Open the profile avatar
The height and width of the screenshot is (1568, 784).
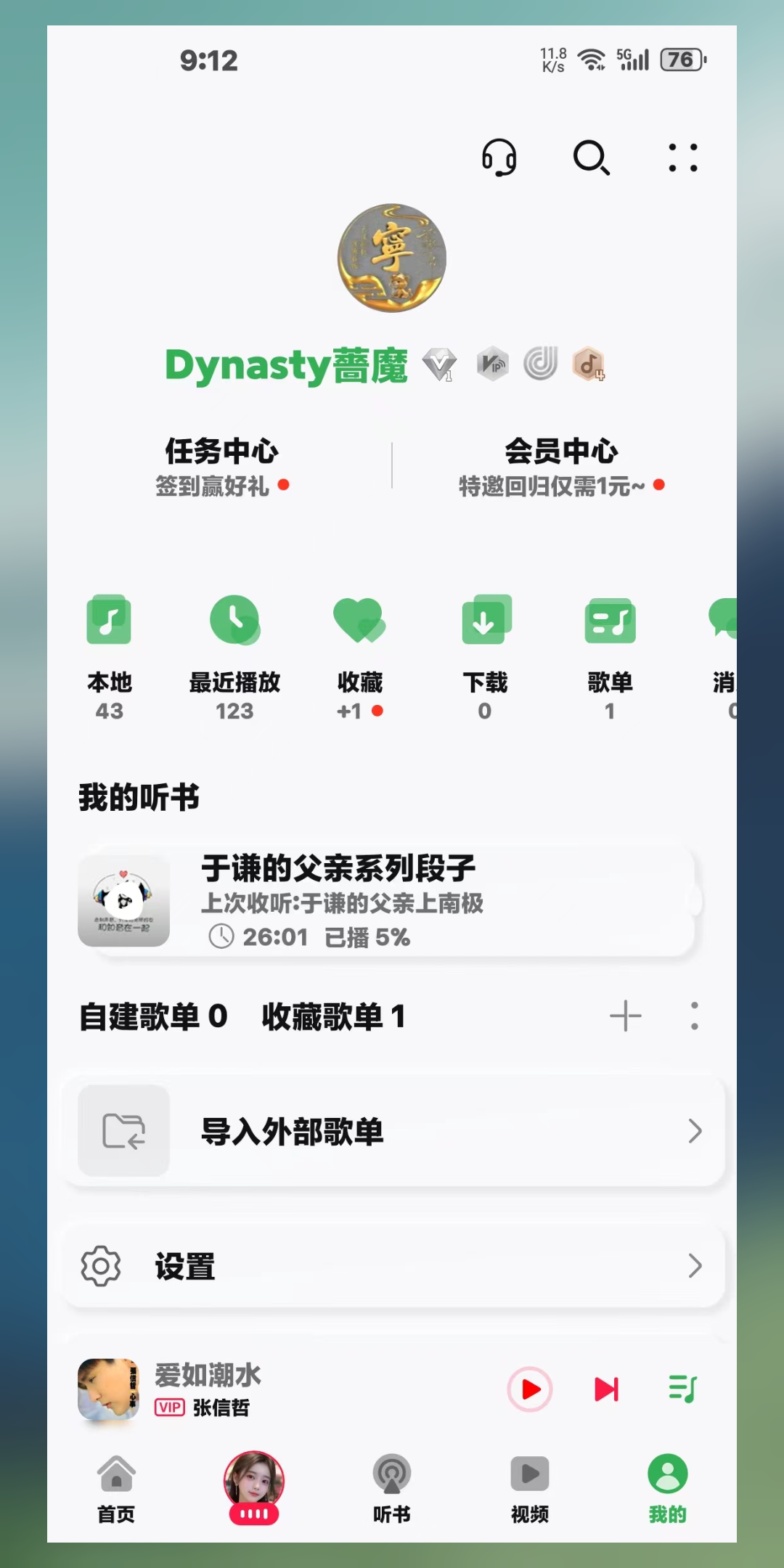pyautogui.click(x=392, y=258)
